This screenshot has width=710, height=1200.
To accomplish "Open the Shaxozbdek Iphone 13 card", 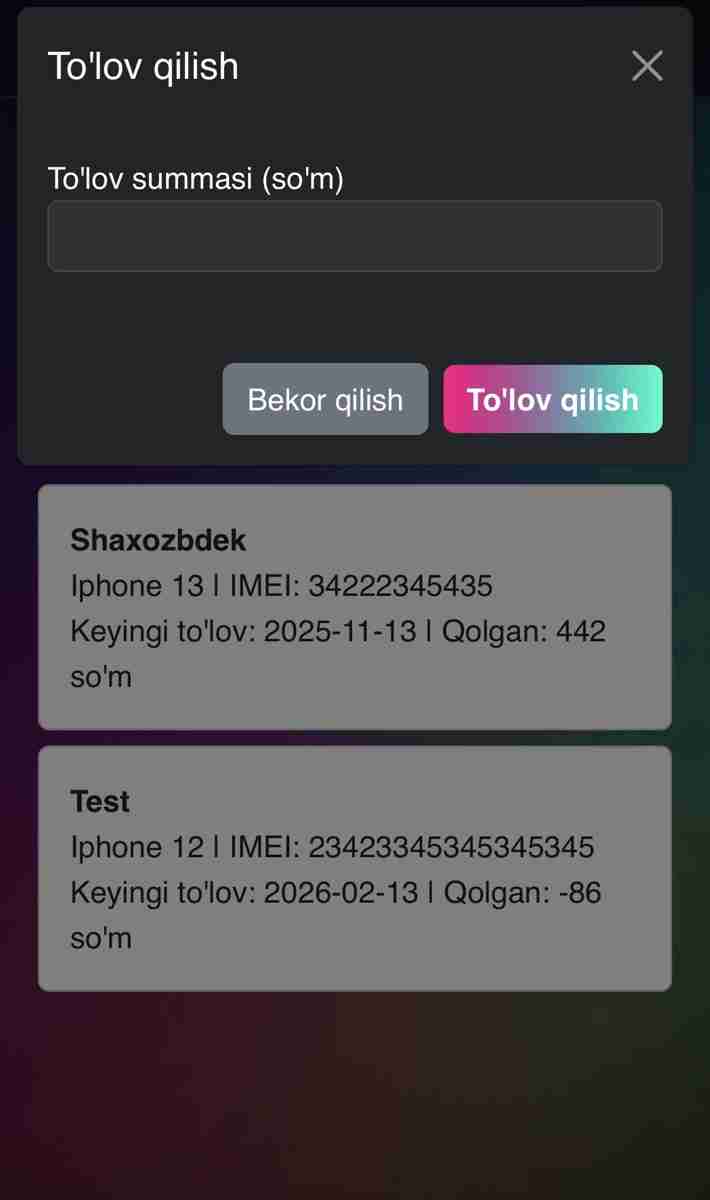I will (354, 607).
